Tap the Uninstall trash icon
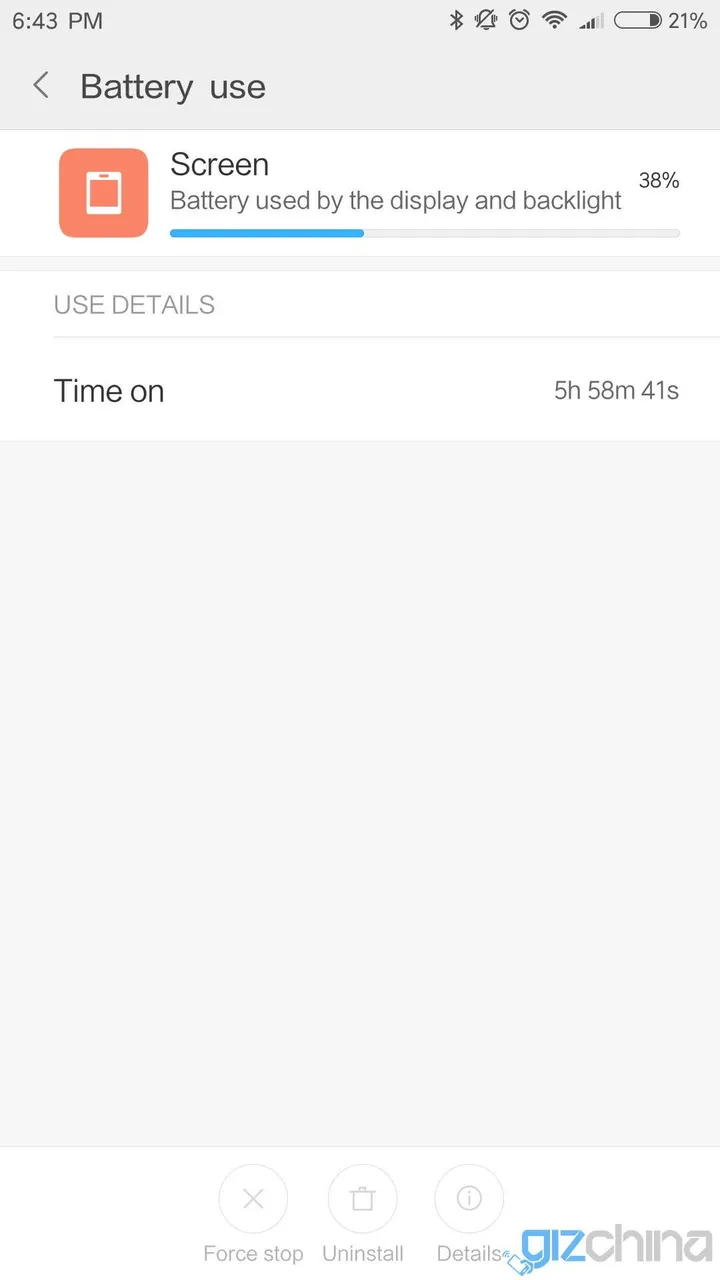 (x=362, y=1198)
